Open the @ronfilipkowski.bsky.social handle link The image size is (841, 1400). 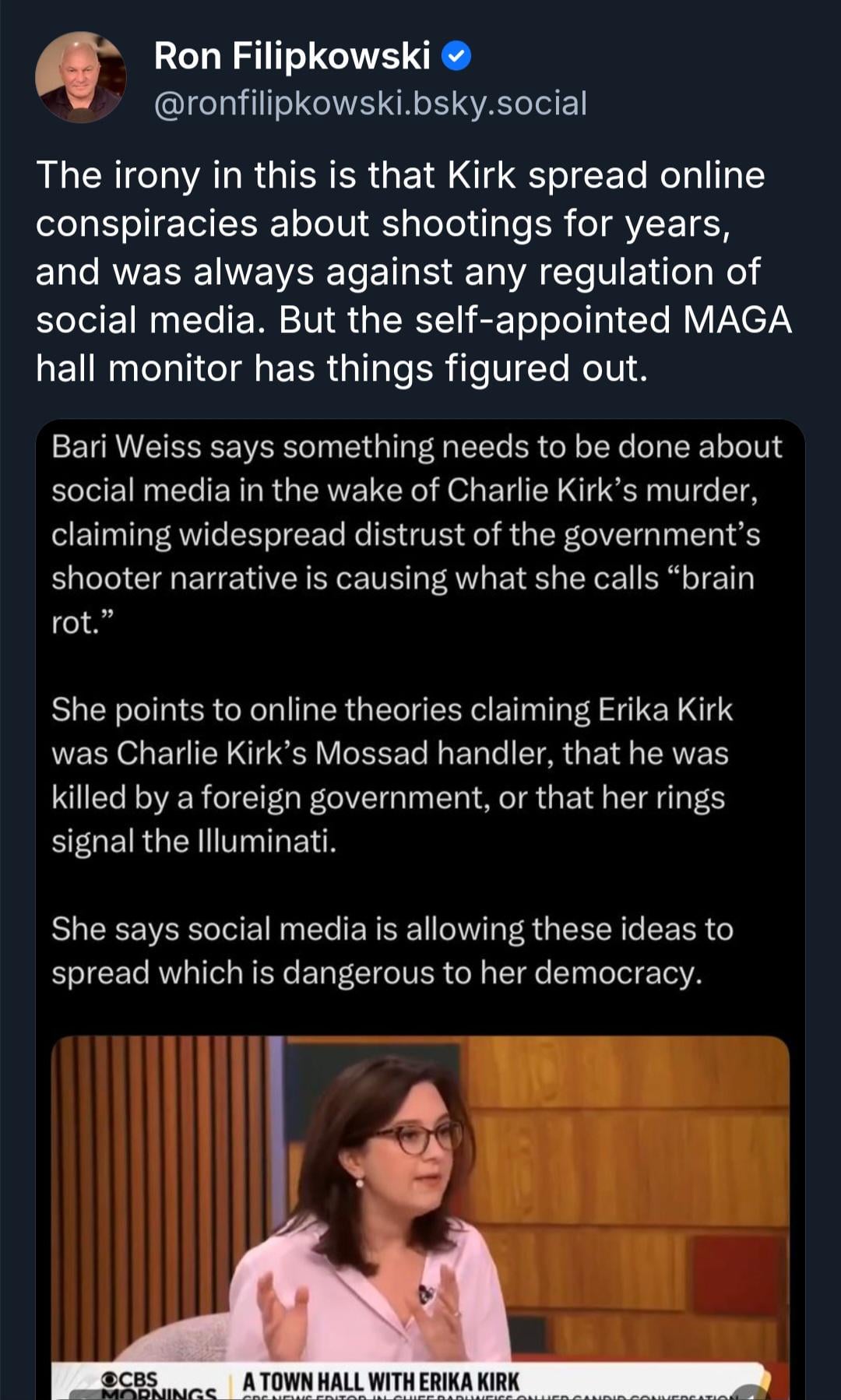[x=370, y=104]
